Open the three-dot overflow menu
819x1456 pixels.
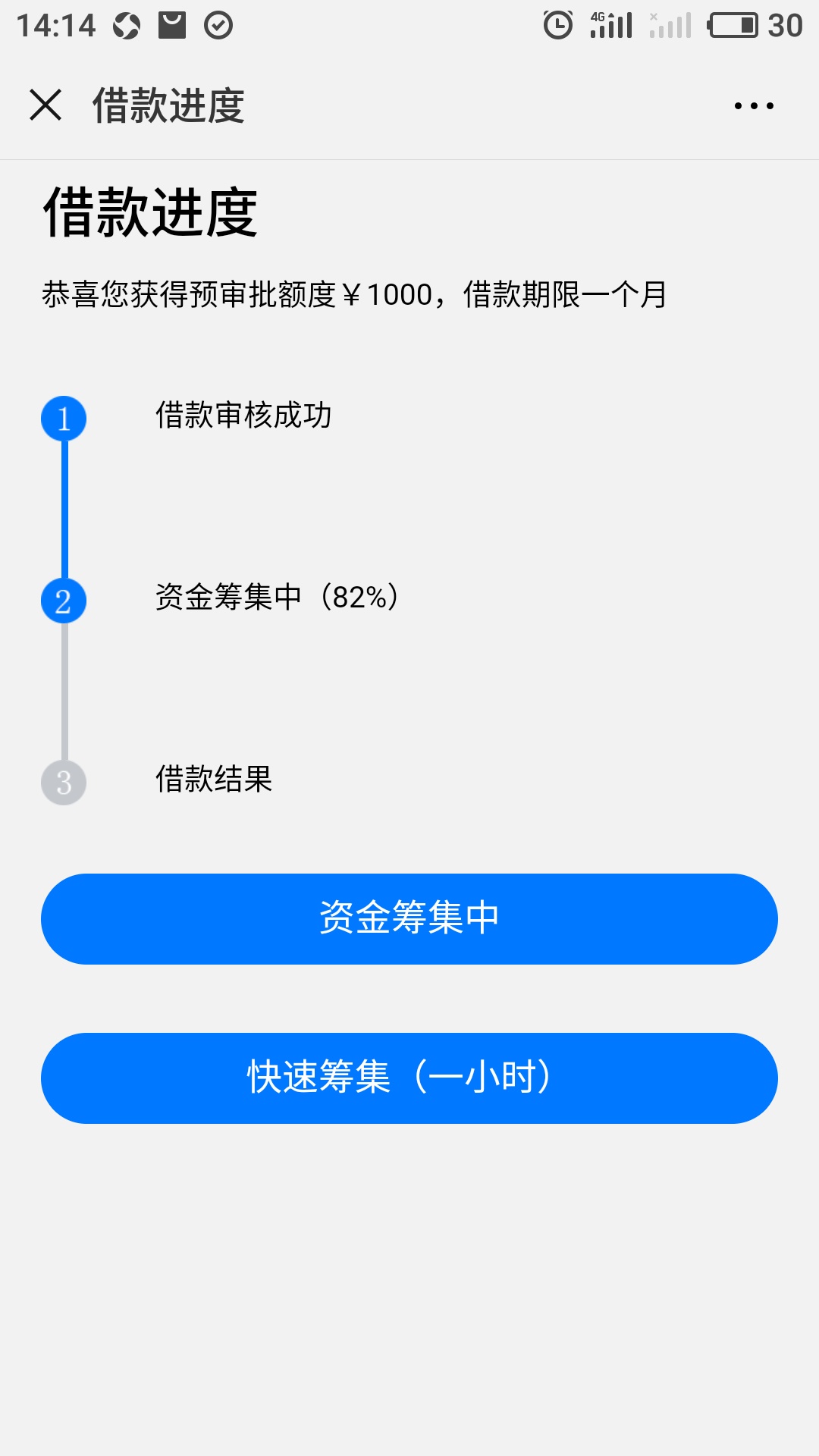(754, 105)
